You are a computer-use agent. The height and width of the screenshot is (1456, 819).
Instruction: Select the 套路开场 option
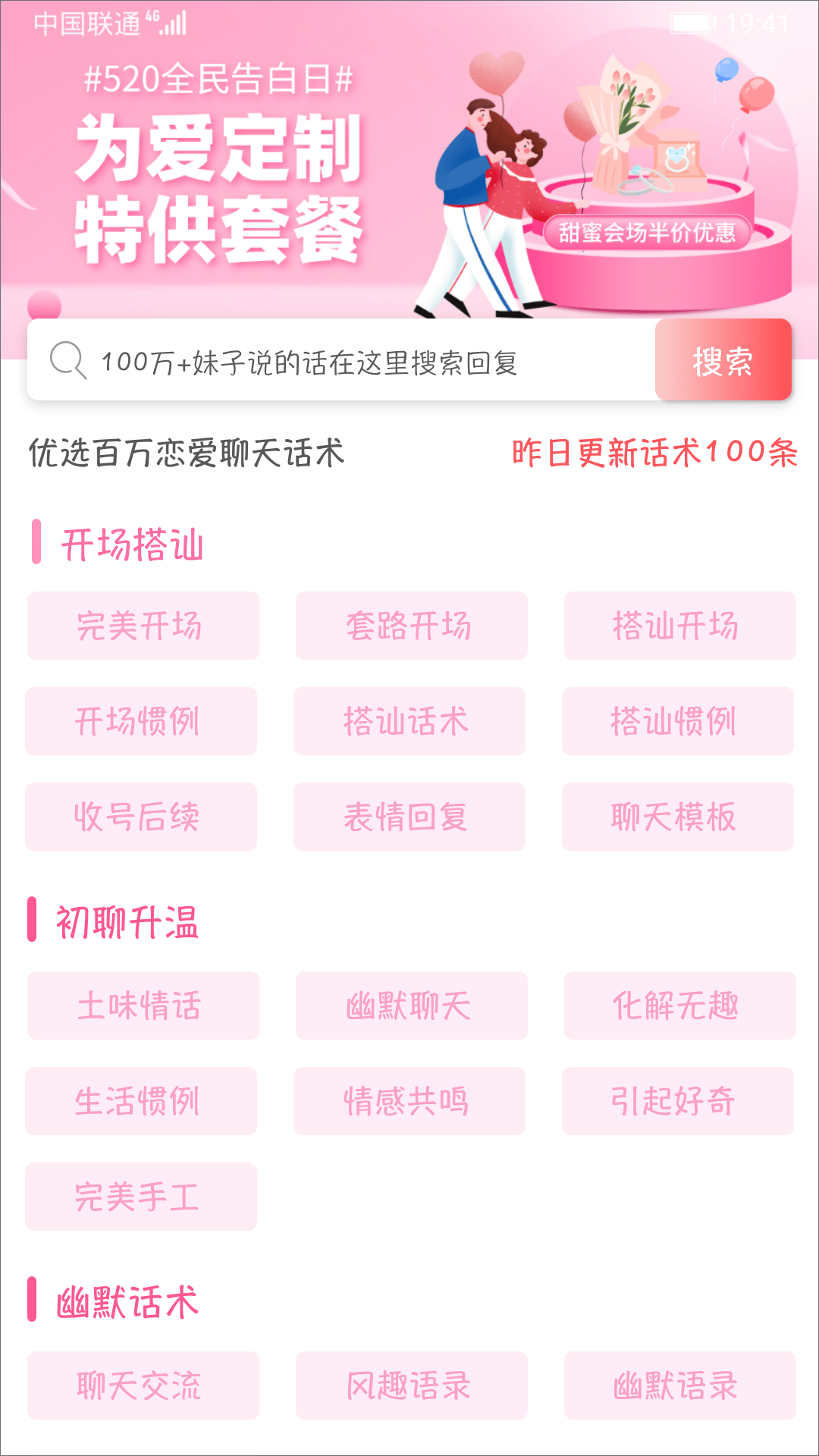(x=410, y=626)
